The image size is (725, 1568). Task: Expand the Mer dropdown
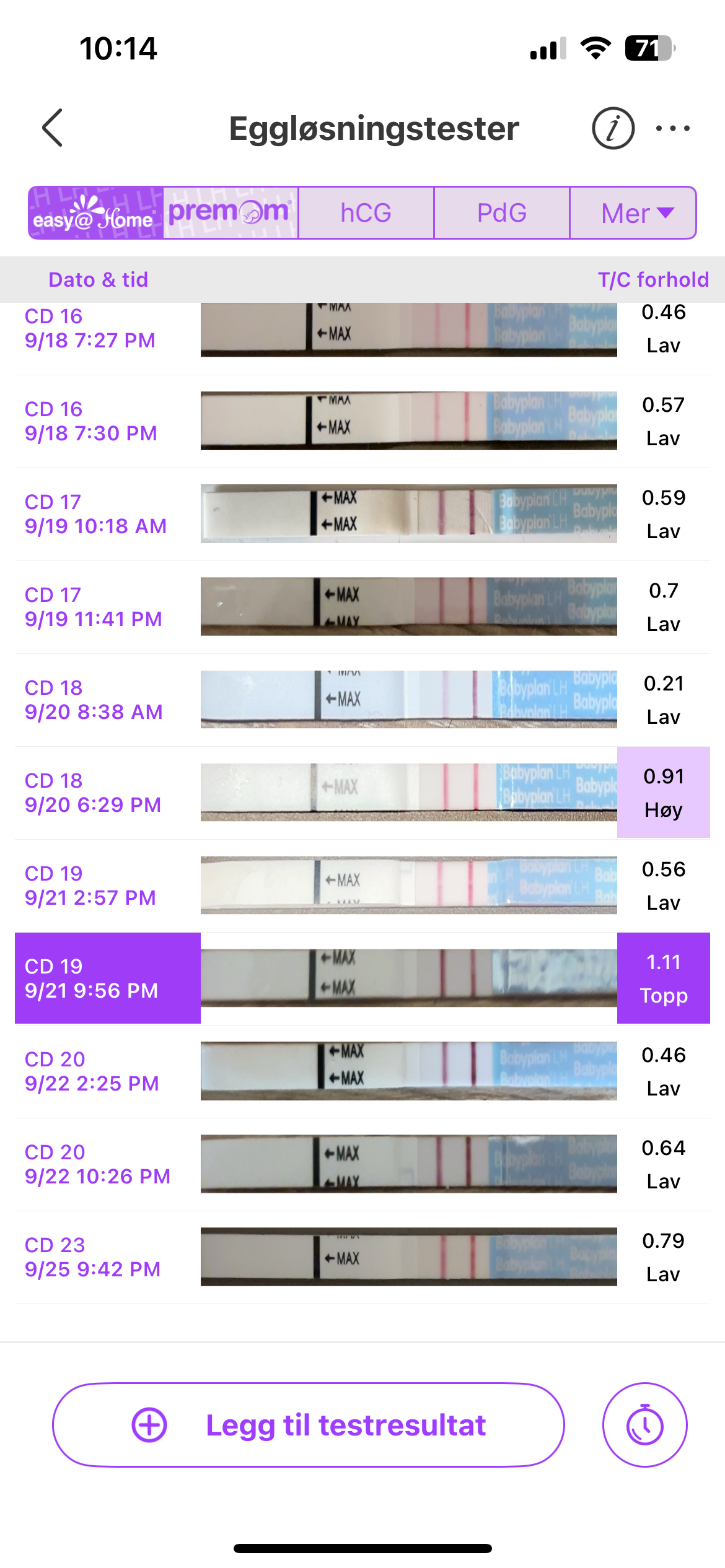[x=633, y=212]
